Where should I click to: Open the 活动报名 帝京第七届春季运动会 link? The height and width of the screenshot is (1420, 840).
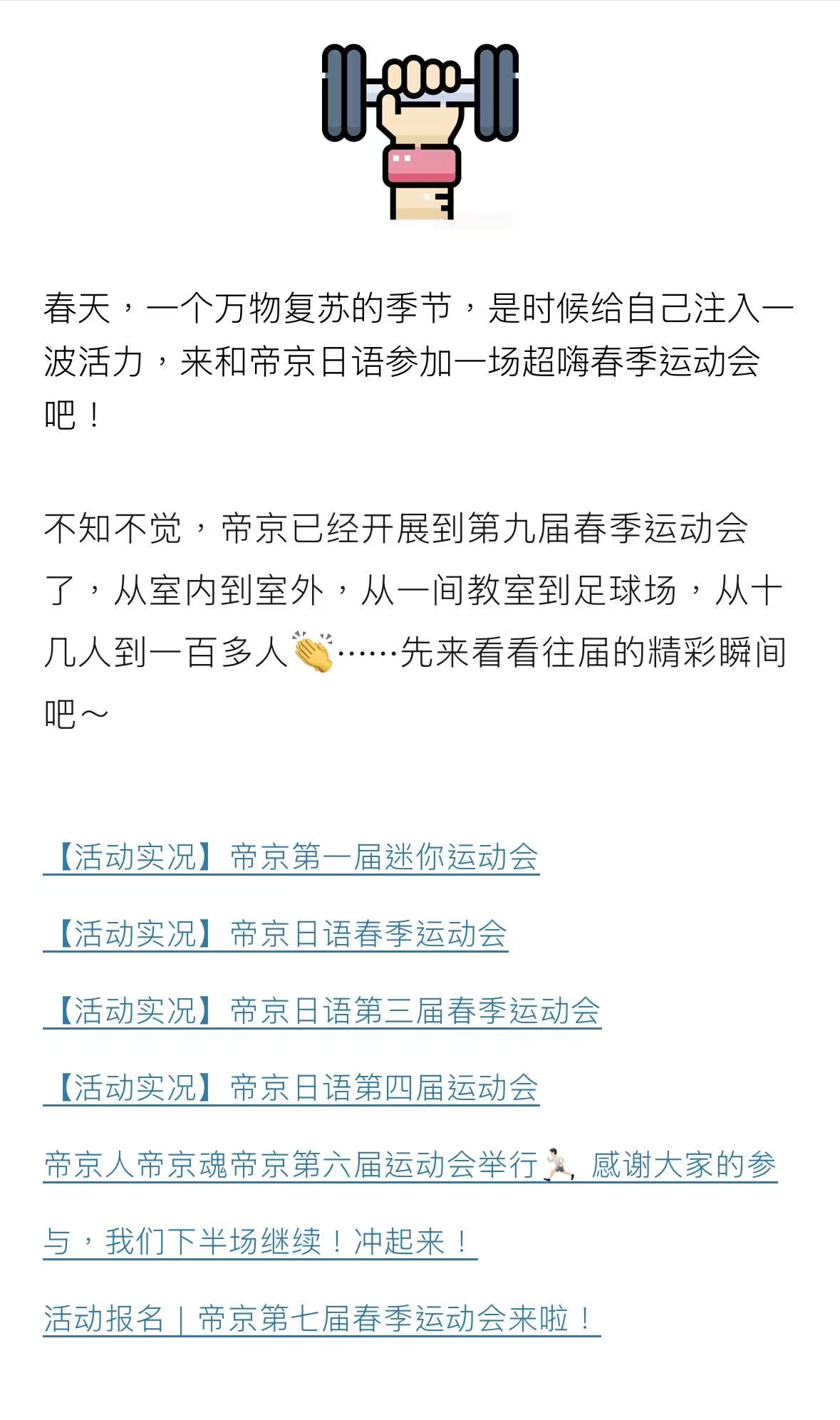coord(321,1319)
